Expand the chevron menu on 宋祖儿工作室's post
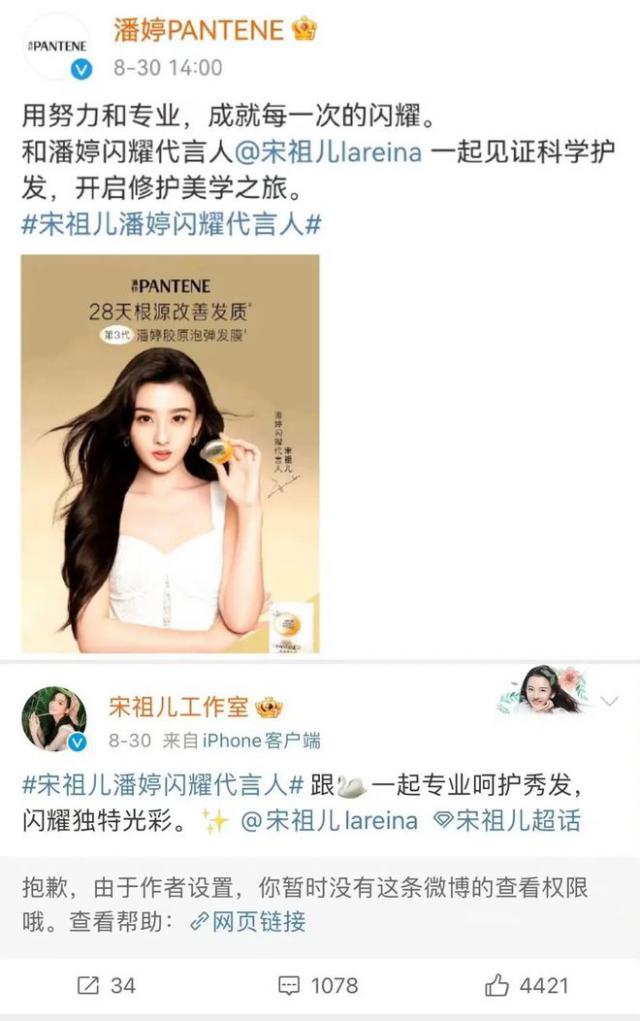The image size is (640, 1021). [x=609, y=700]
